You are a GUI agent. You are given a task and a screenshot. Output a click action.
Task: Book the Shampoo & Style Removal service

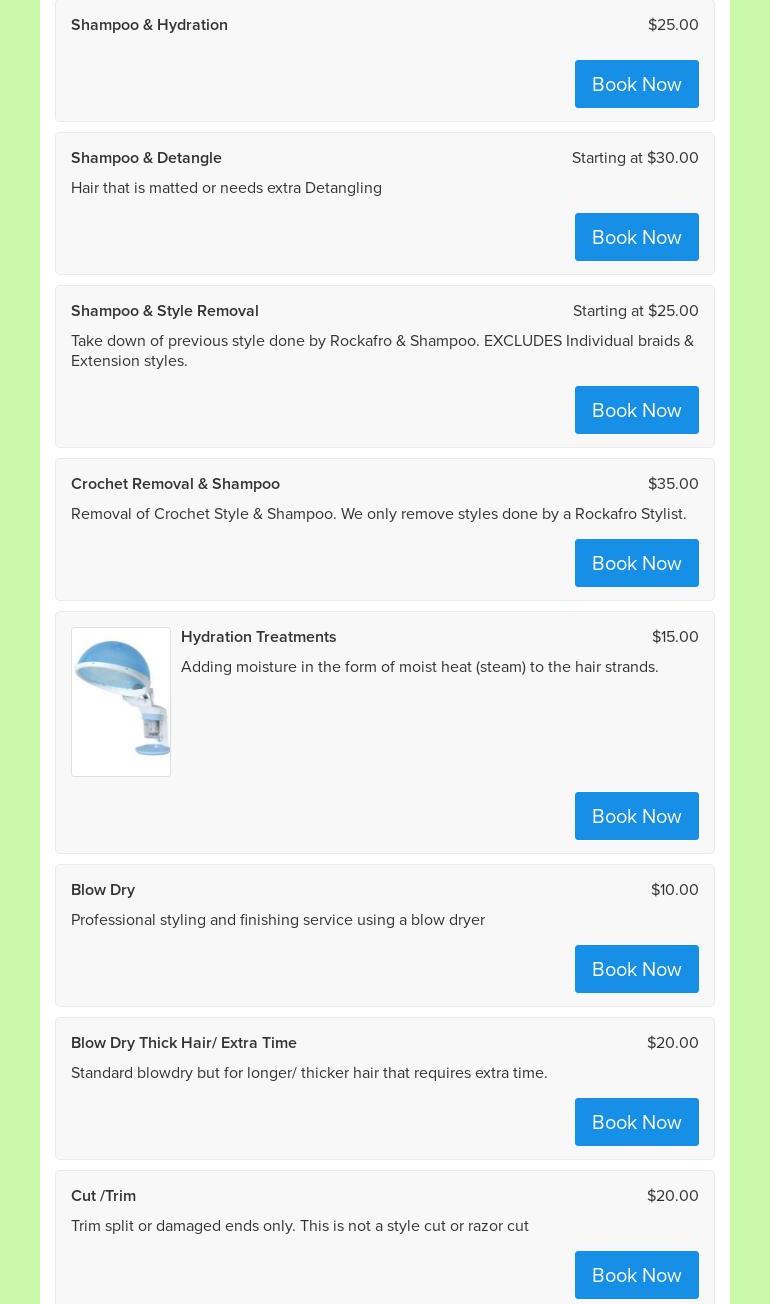coord(636,410)
